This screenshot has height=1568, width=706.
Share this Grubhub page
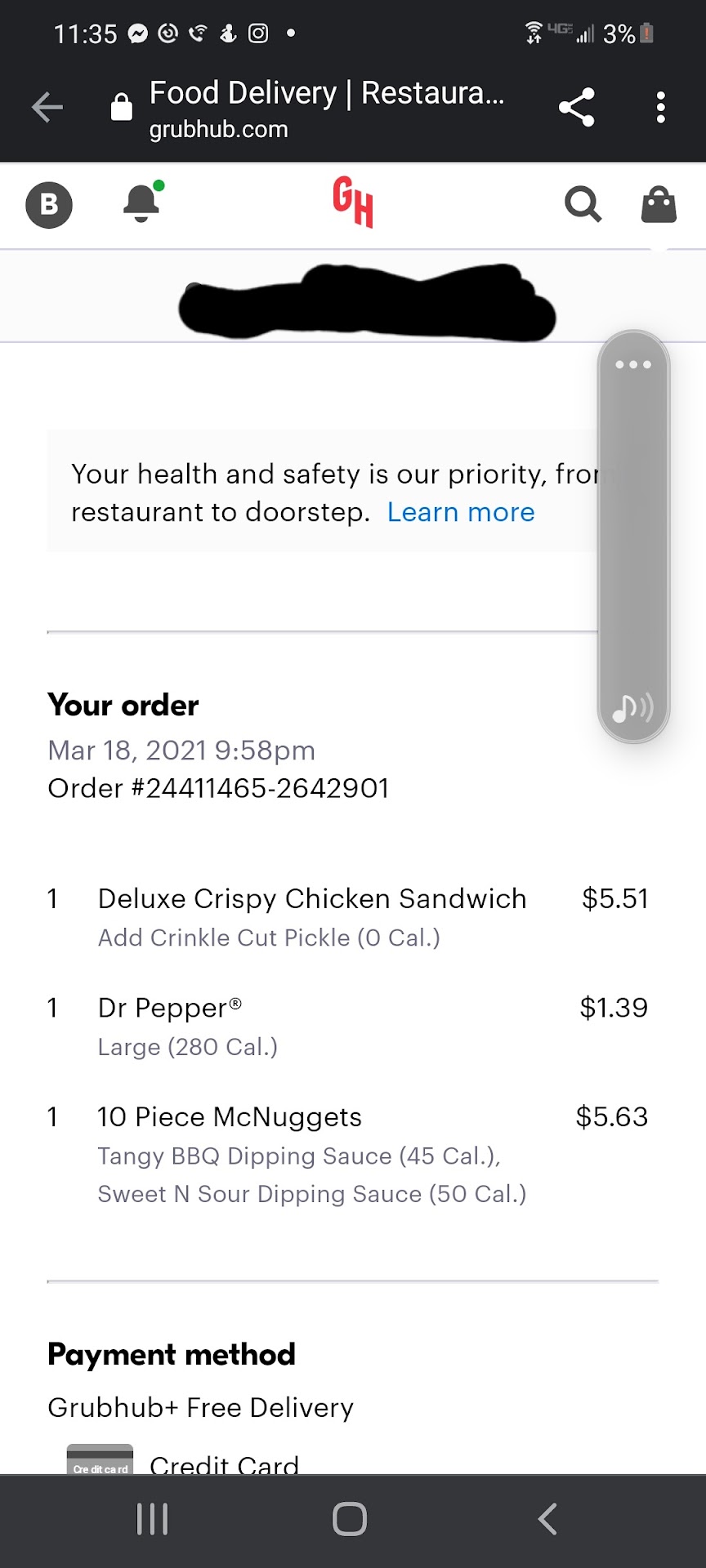(576, 107)
